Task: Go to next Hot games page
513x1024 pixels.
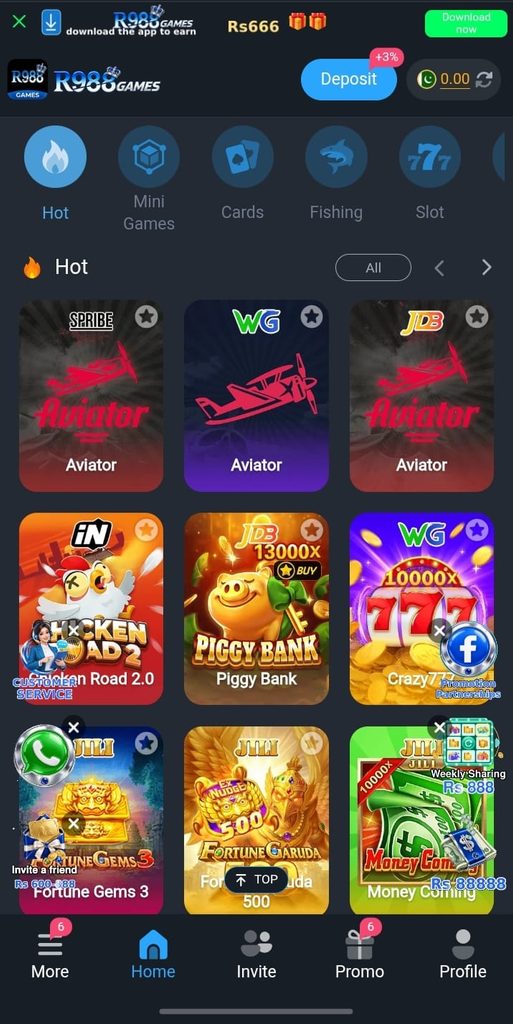Action: point(486,268)
